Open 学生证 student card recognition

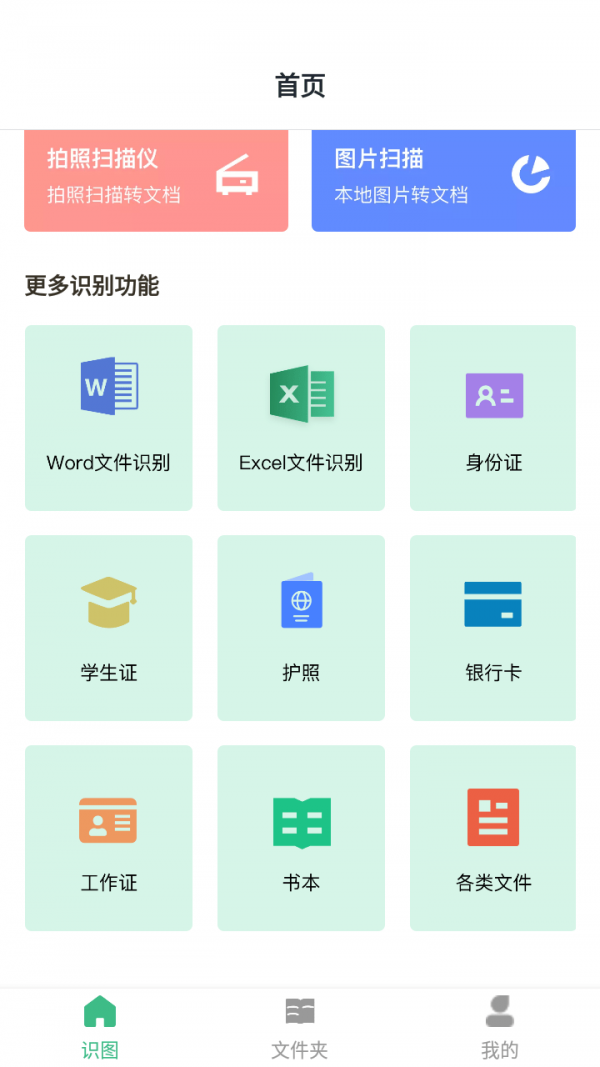108,628
